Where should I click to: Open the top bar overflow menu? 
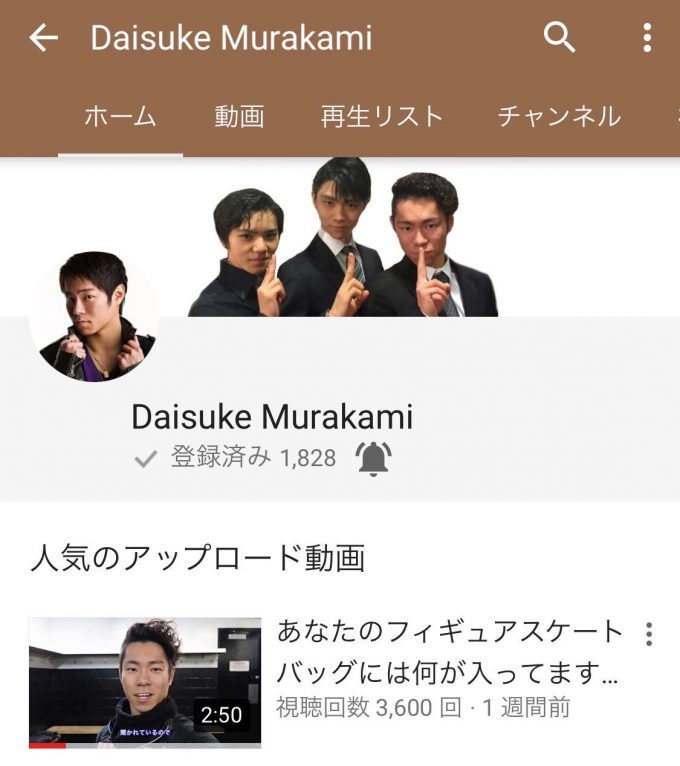tap(647, 38)
